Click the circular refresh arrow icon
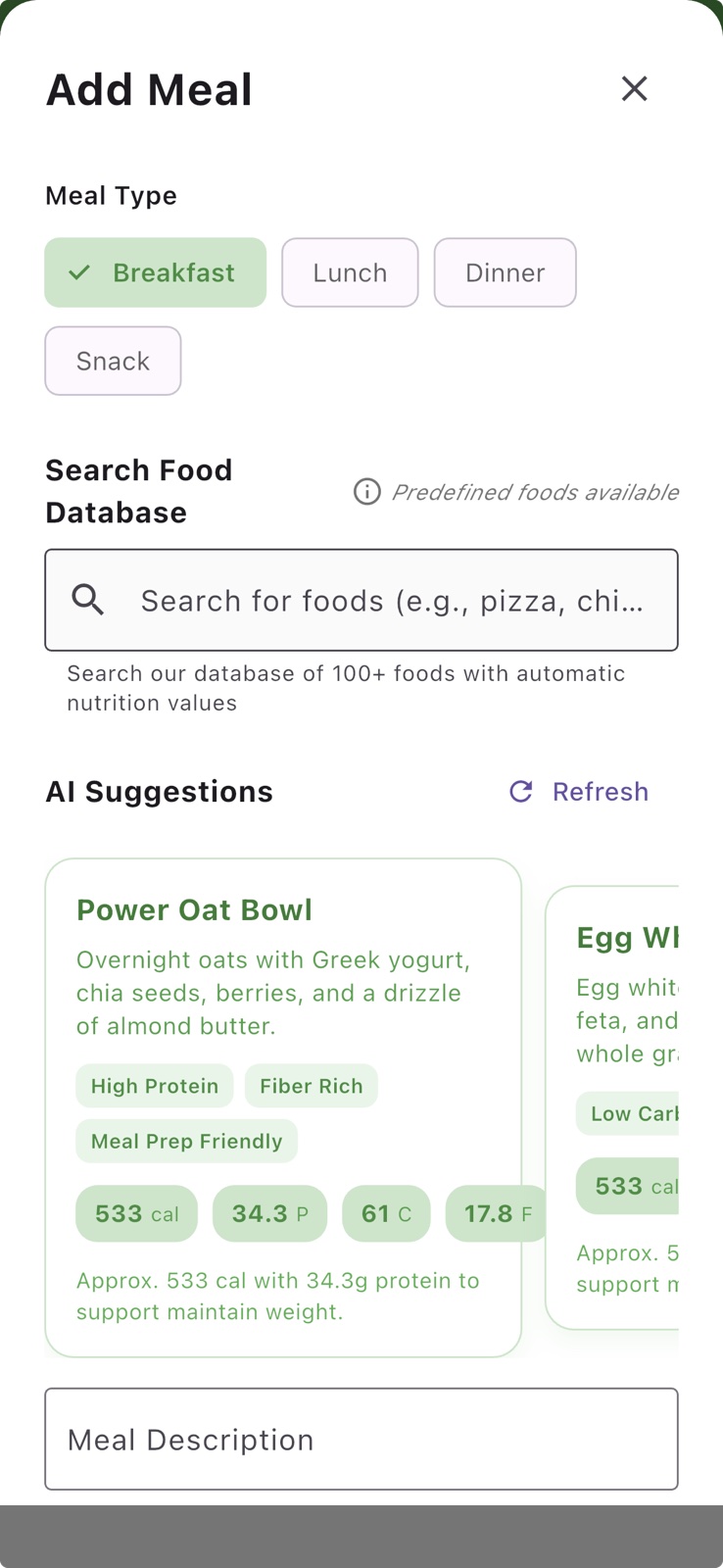723x1568 pixels. click(520, 792)
